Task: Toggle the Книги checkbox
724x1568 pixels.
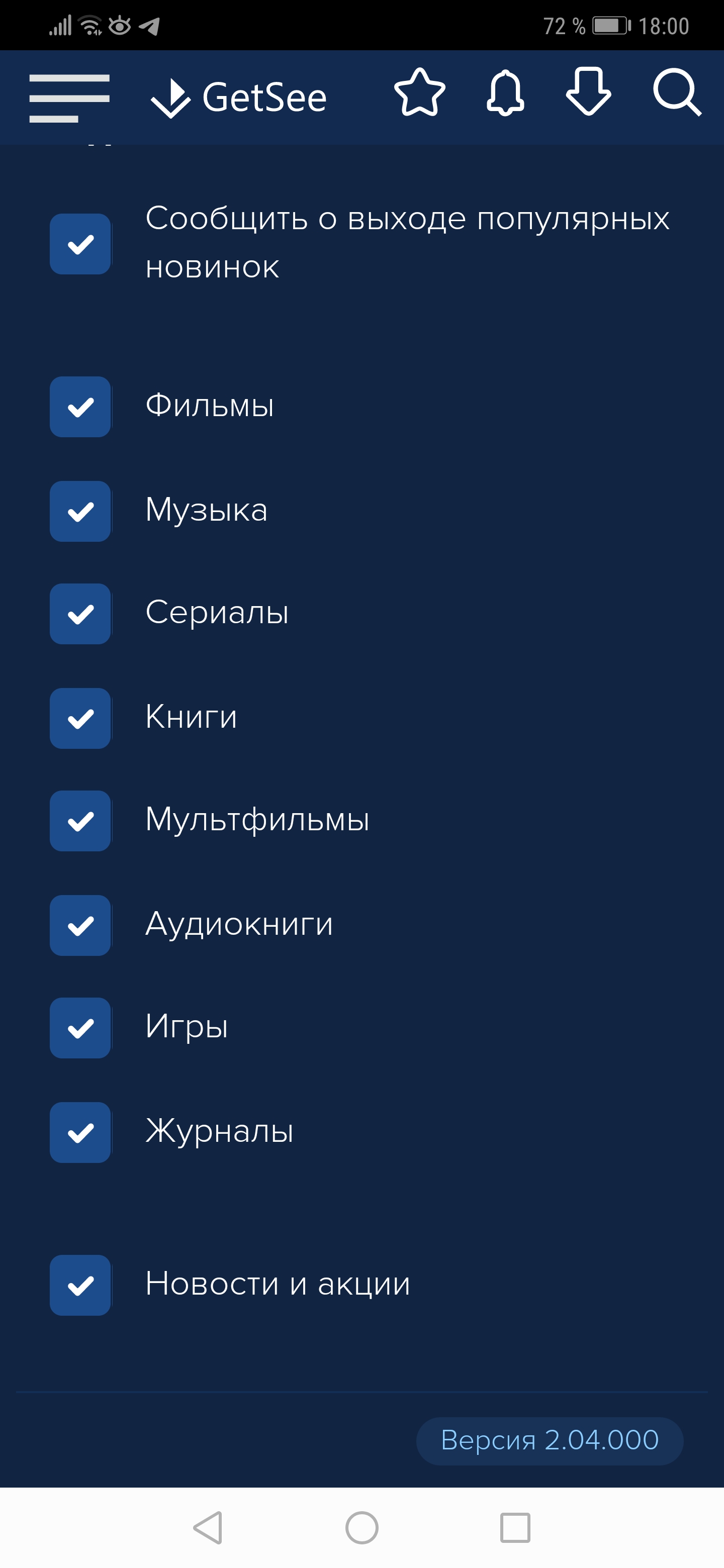Action: (80, 718)
